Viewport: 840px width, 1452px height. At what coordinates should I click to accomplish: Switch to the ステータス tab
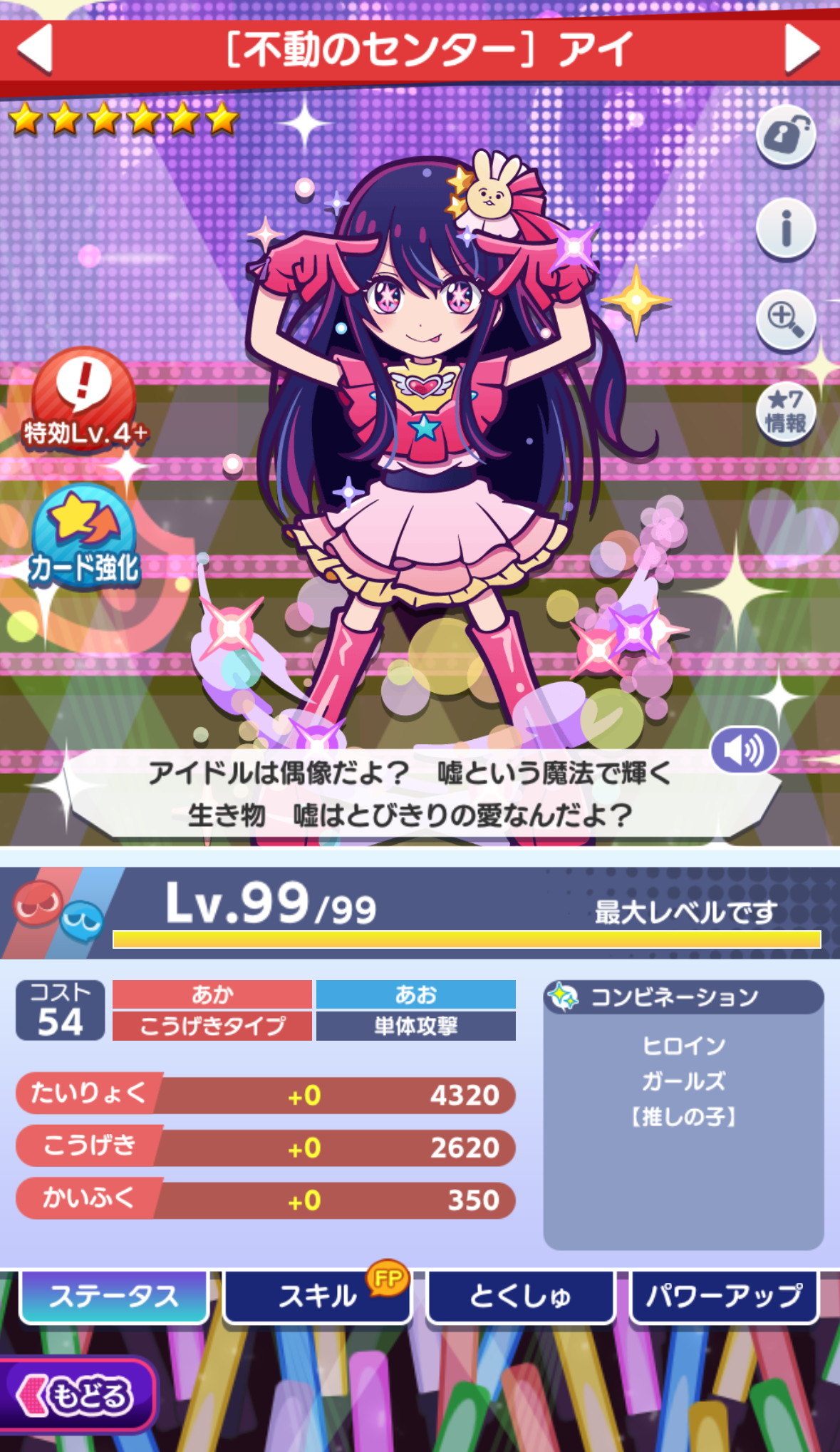pyautogui.click(x=114, y=1295)
